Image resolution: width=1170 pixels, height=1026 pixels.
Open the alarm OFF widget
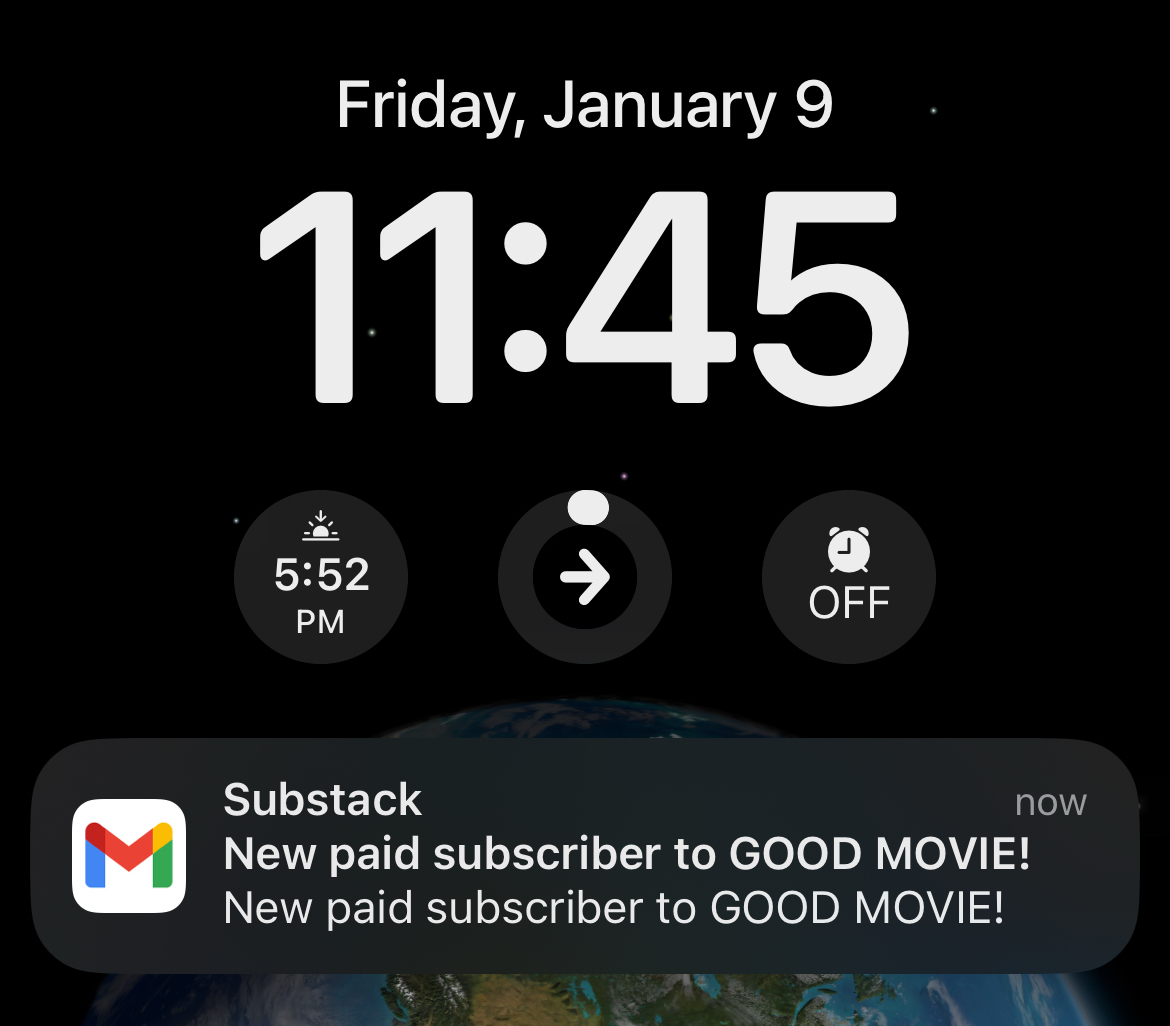(849, 578)
